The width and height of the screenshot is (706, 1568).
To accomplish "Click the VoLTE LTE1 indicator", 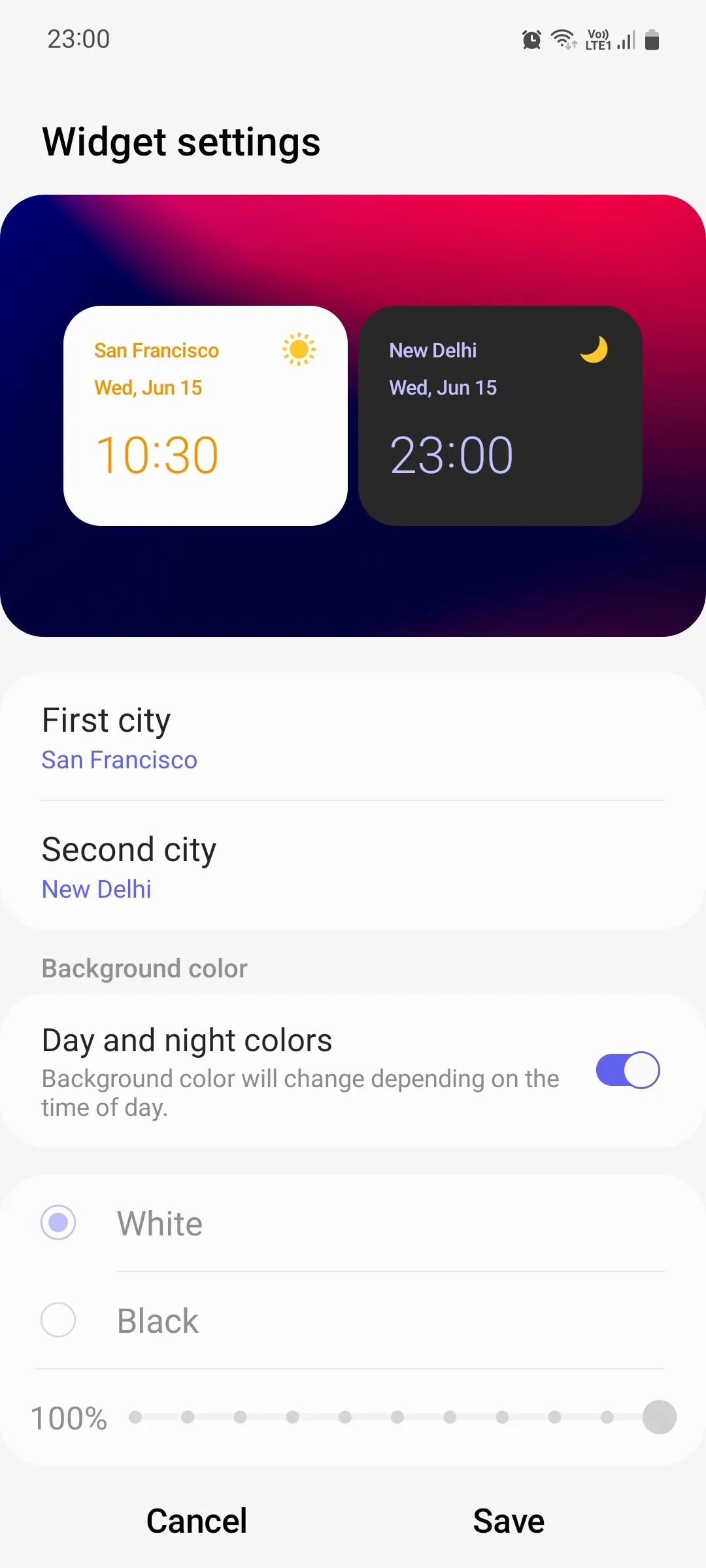I will coord(599,38).
